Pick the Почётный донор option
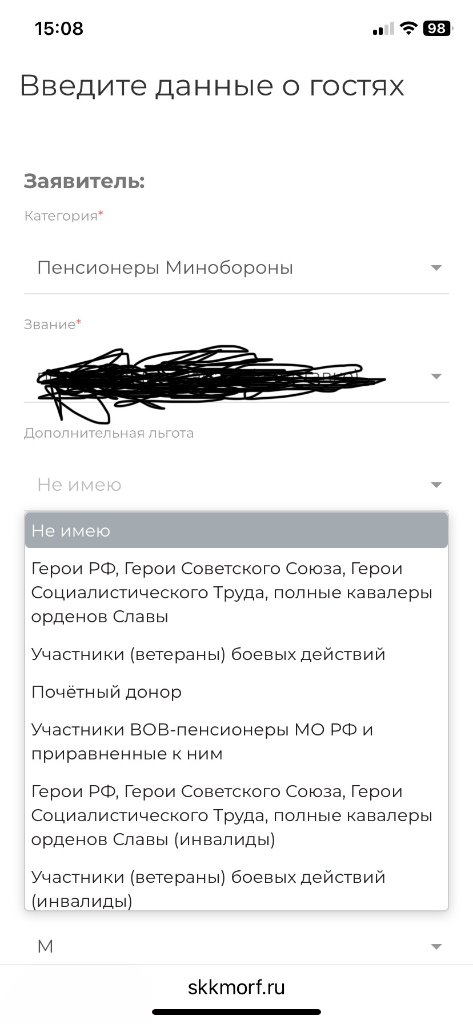Image resolution: width=473 pixels, height=1024 pixels. tap(236, 692)
